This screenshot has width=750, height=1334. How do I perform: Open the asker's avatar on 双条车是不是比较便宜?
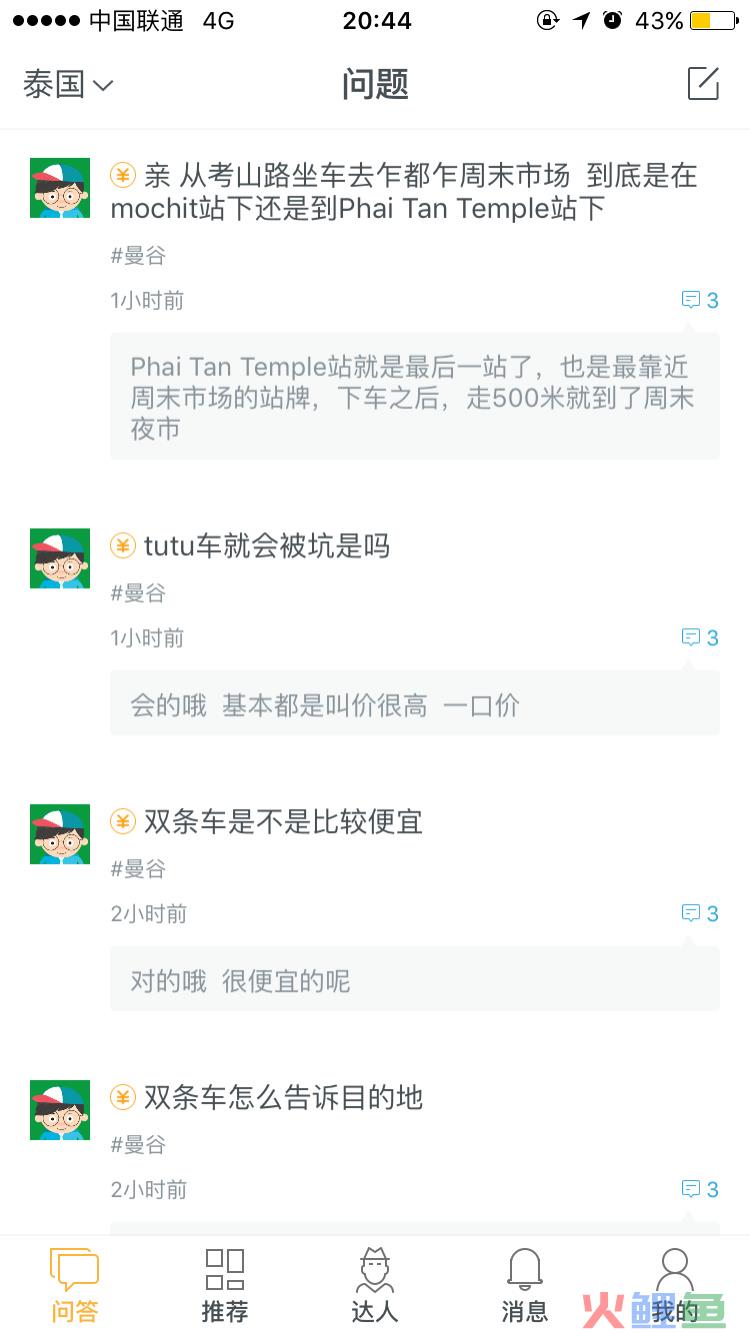(60, 834)
